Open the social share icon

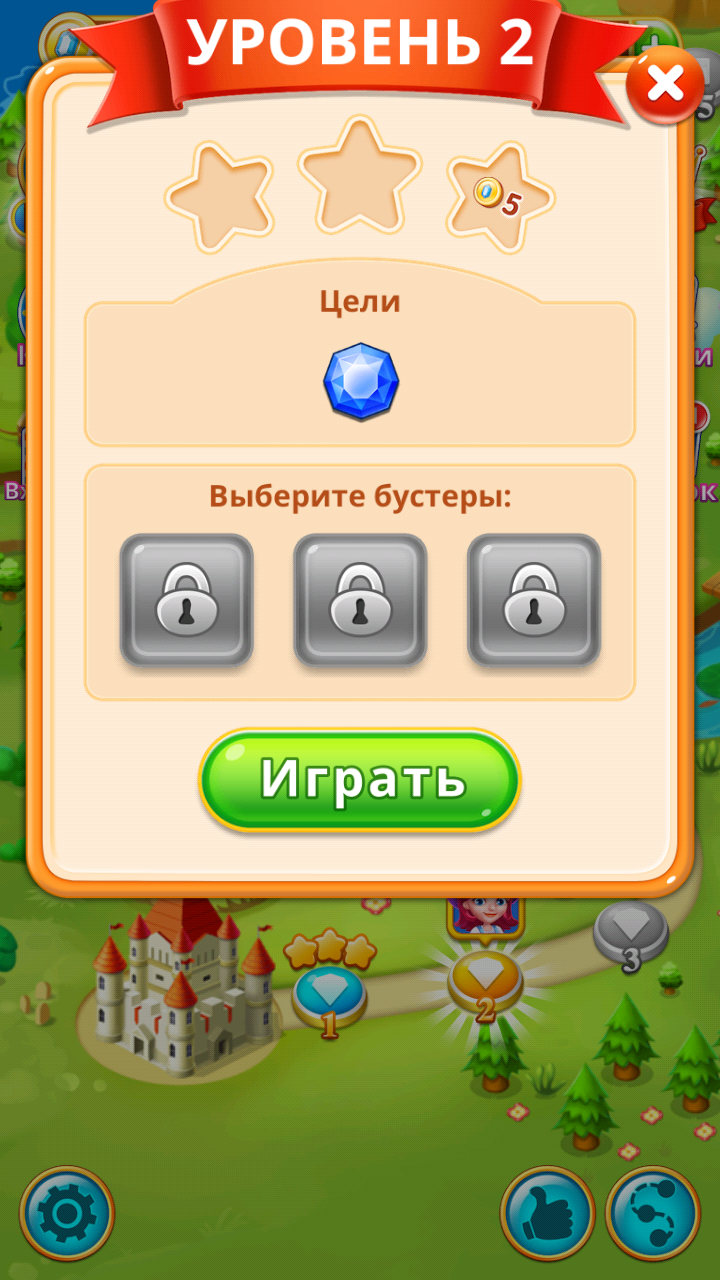tap(653, 1213)
